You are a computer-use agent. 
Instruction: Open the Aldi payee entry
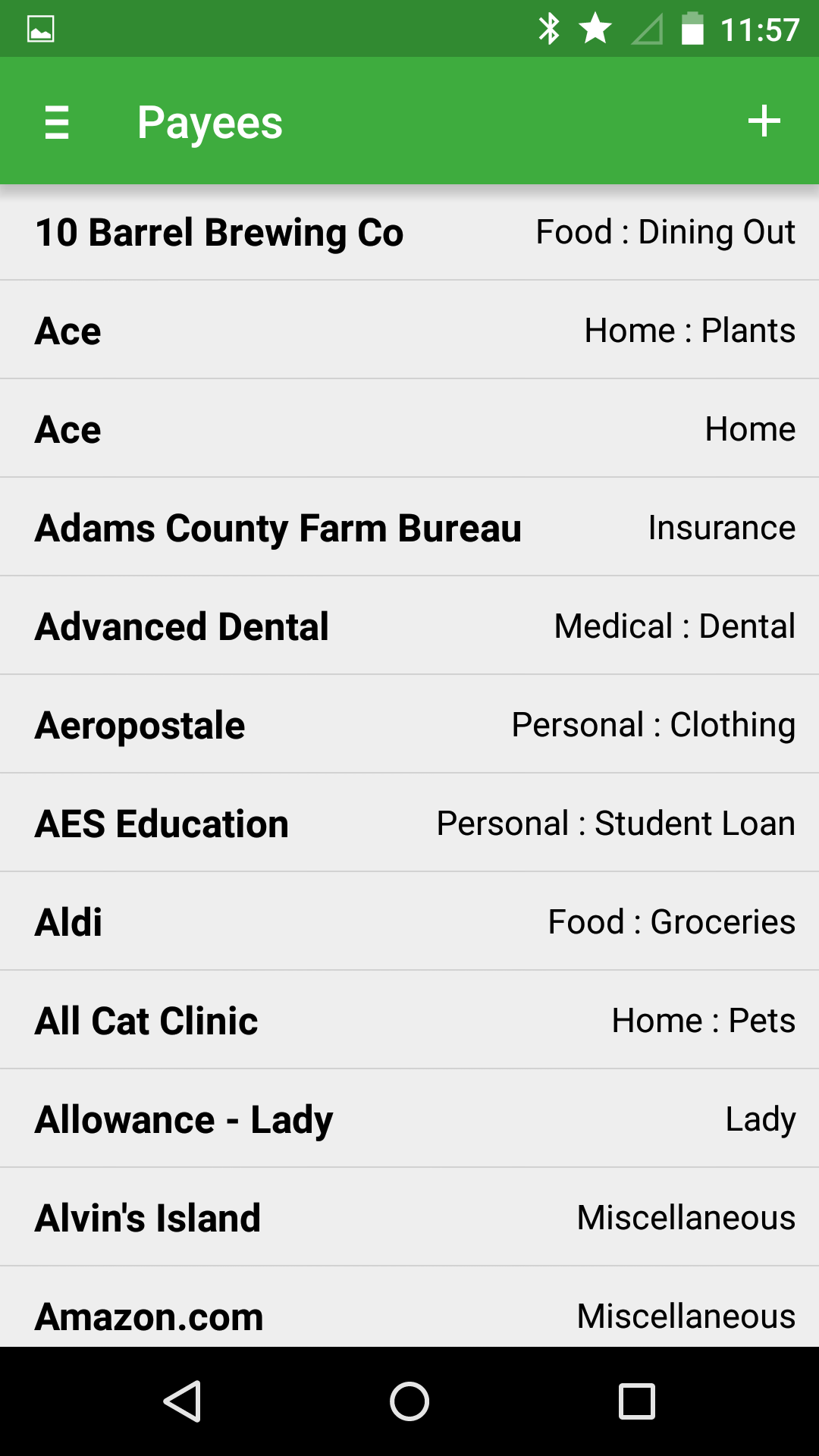409,921
